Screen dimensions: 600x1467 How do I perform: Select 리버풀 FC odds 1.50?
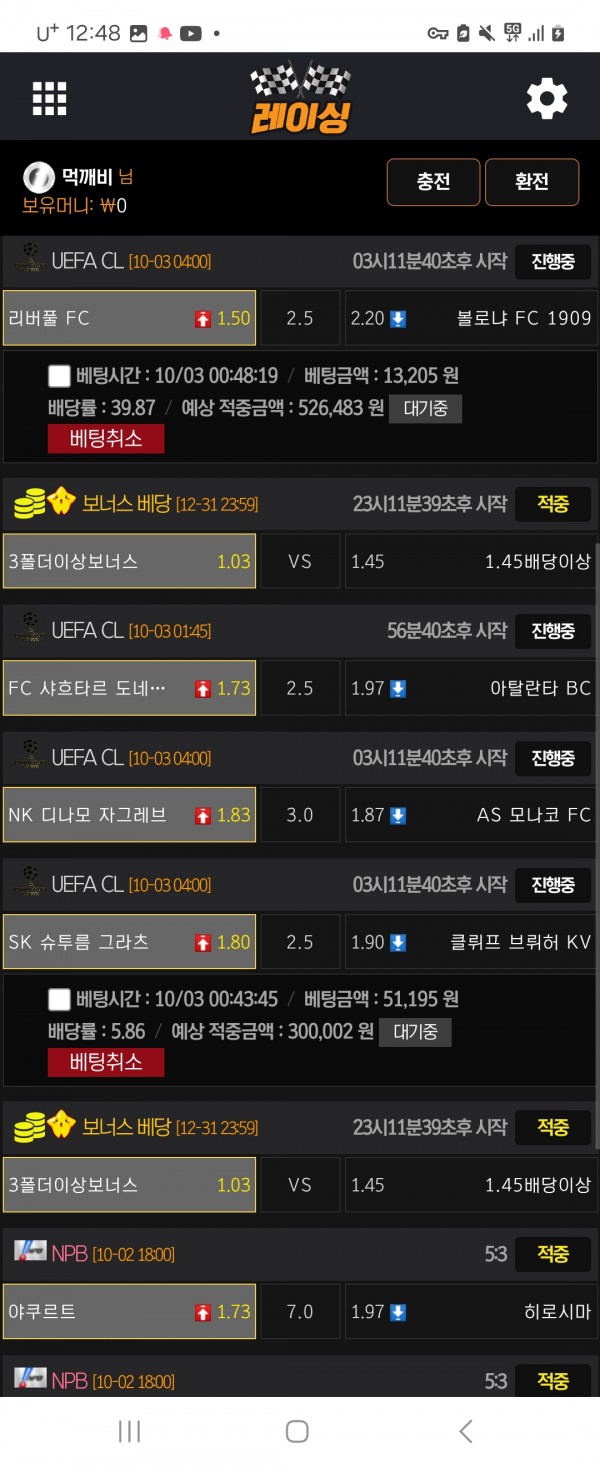point(129,318)
